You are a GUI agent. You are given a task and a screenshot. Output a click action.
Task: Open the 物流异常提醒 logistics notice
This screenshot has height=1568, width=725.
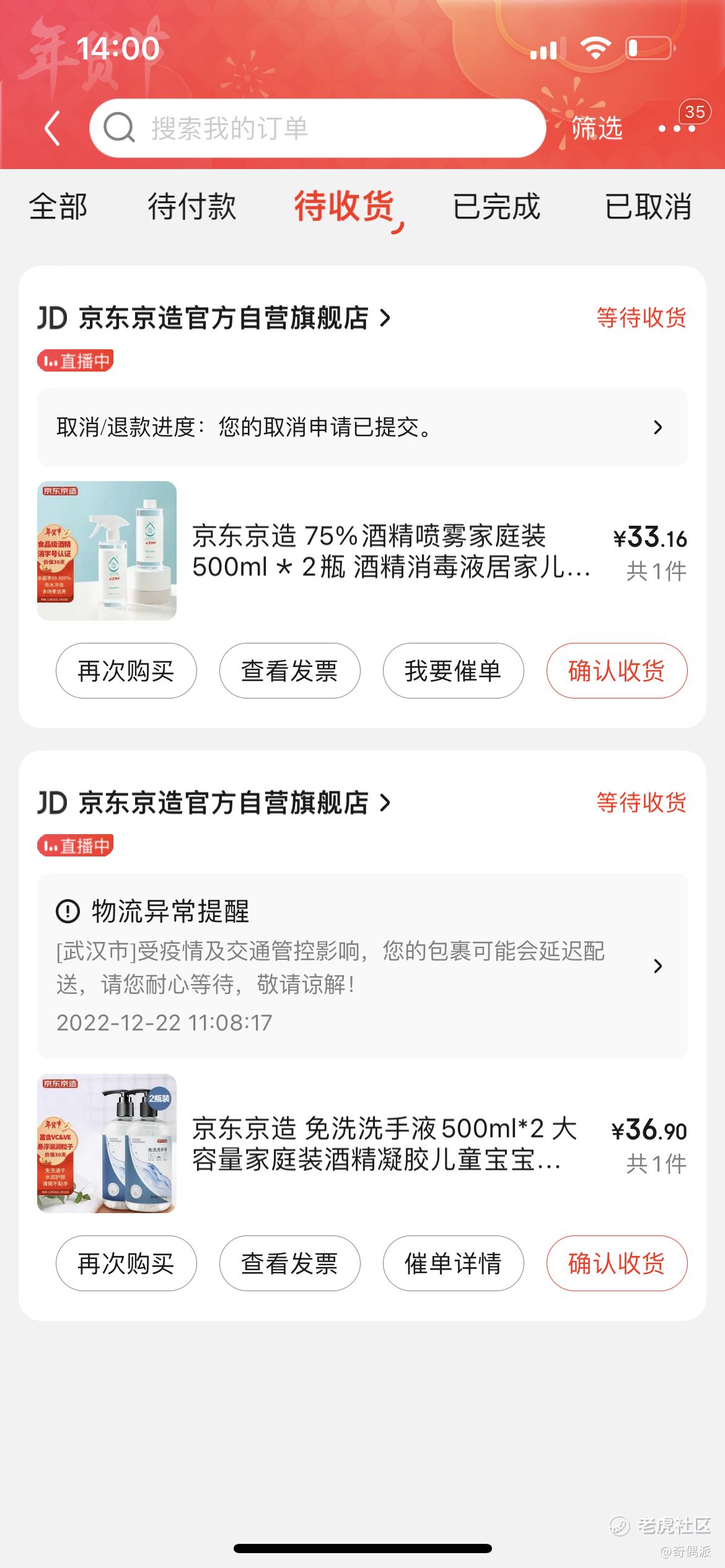coord(362,966)
